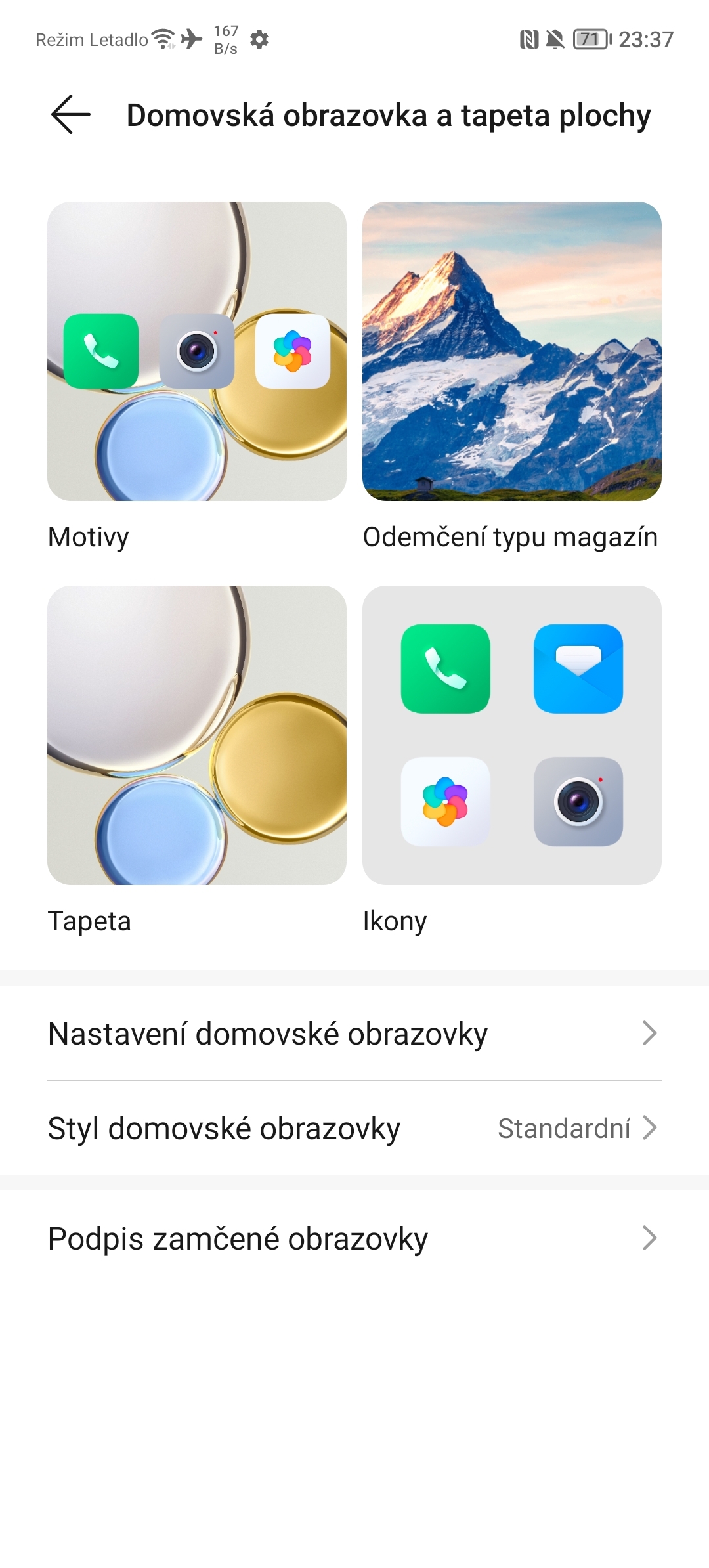Screen dimensions: 709x1568
Task: Select the Phone icon inside the Motivy thumbnail
Action: [100, 350]
